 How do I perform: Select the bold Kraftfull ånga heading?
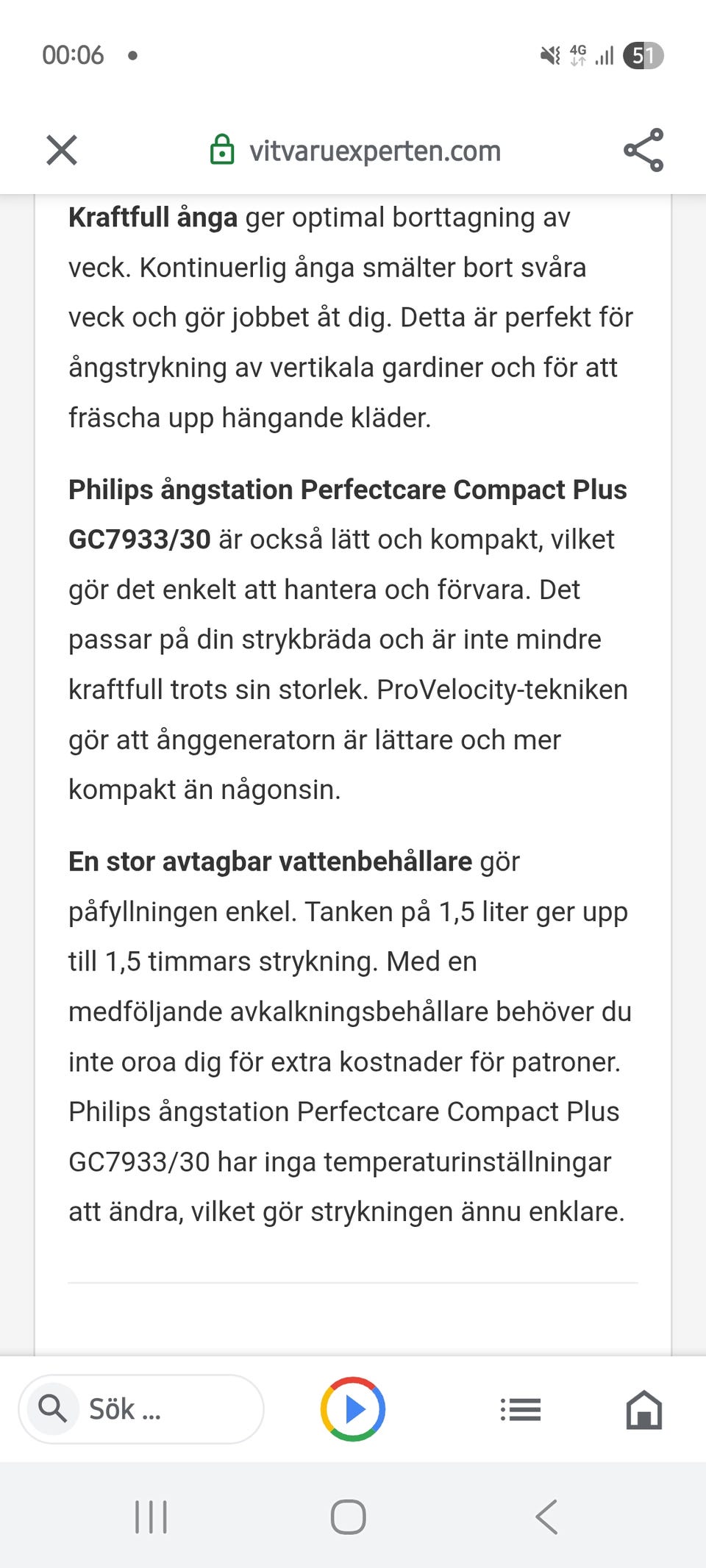(151, 217)
